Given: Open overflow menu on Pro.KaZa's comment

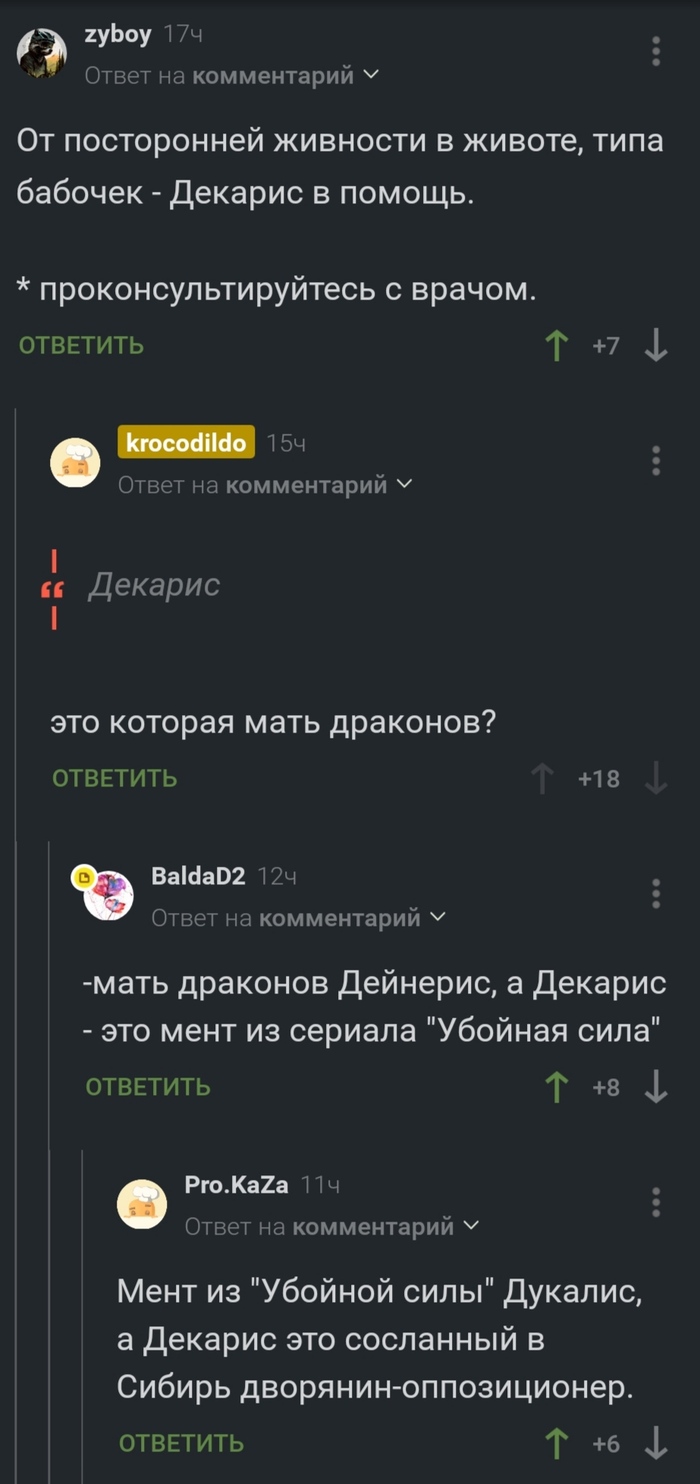Looking at the screenshot, I should [656, 1202].
